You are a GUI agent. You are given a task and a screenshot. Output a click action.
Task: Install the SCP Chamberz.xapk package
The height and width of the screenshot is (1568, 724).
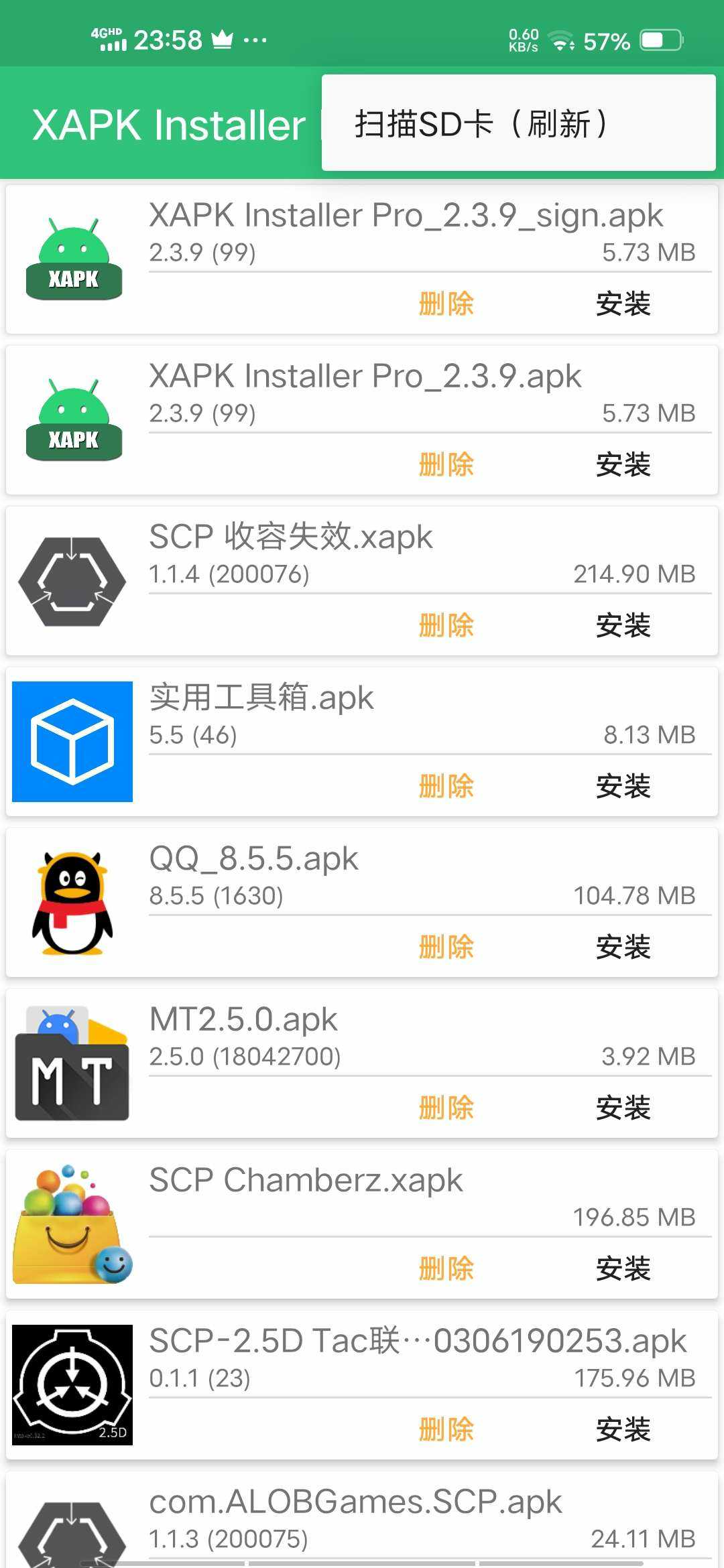point(622,1266)
